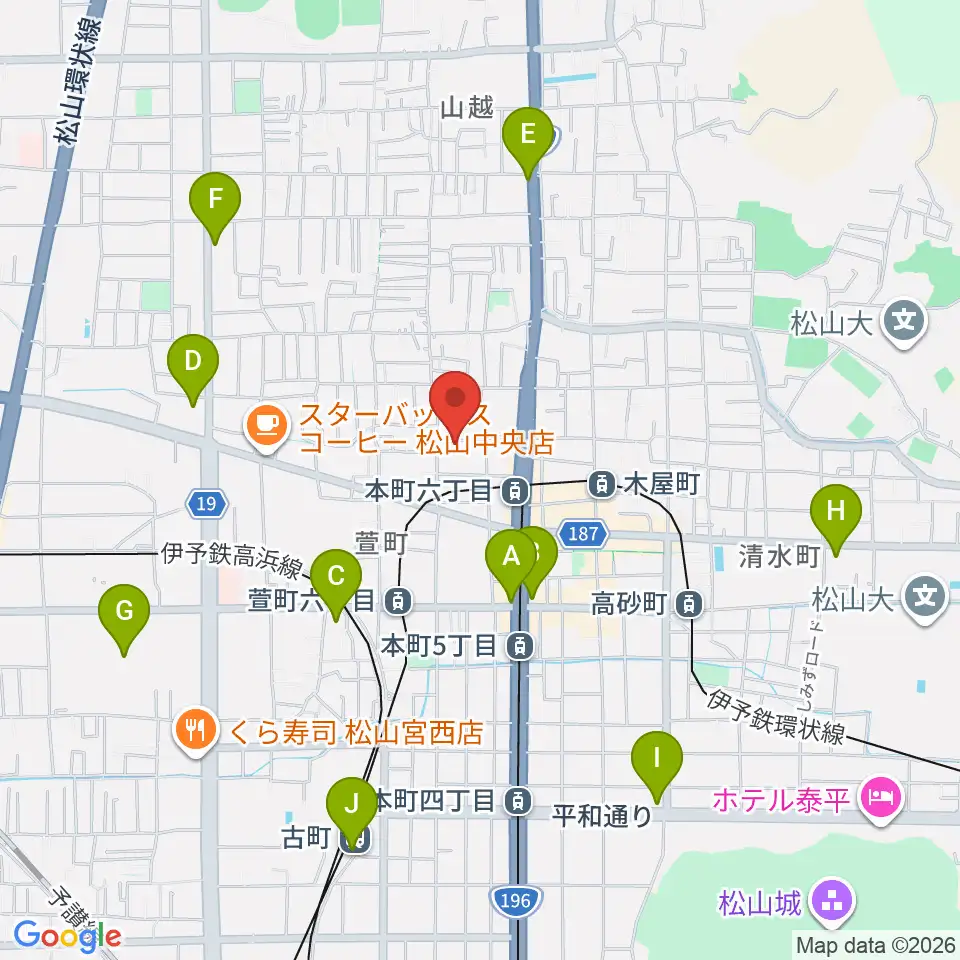Tap the 高砂町 tram stop icon
The height and width of the screenshot is (960, 960).
point(689,604)
